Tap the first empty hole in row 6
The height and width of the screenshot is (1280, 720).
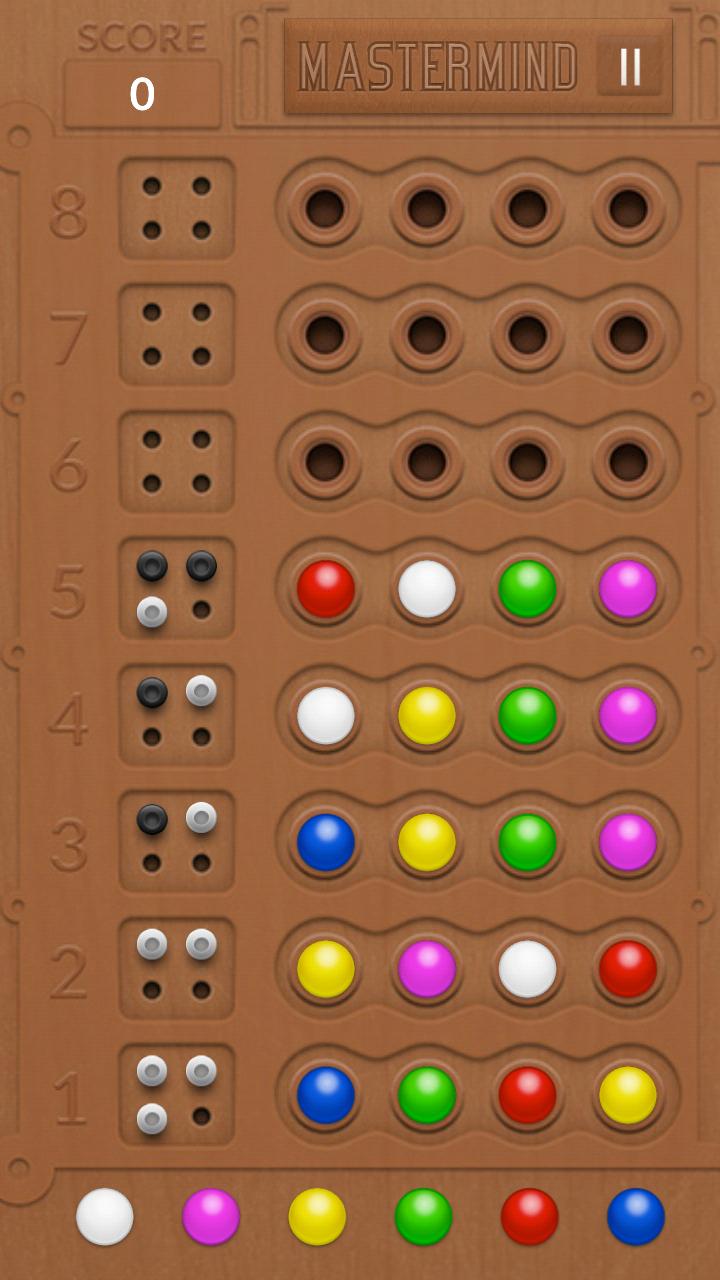point(325,462)
